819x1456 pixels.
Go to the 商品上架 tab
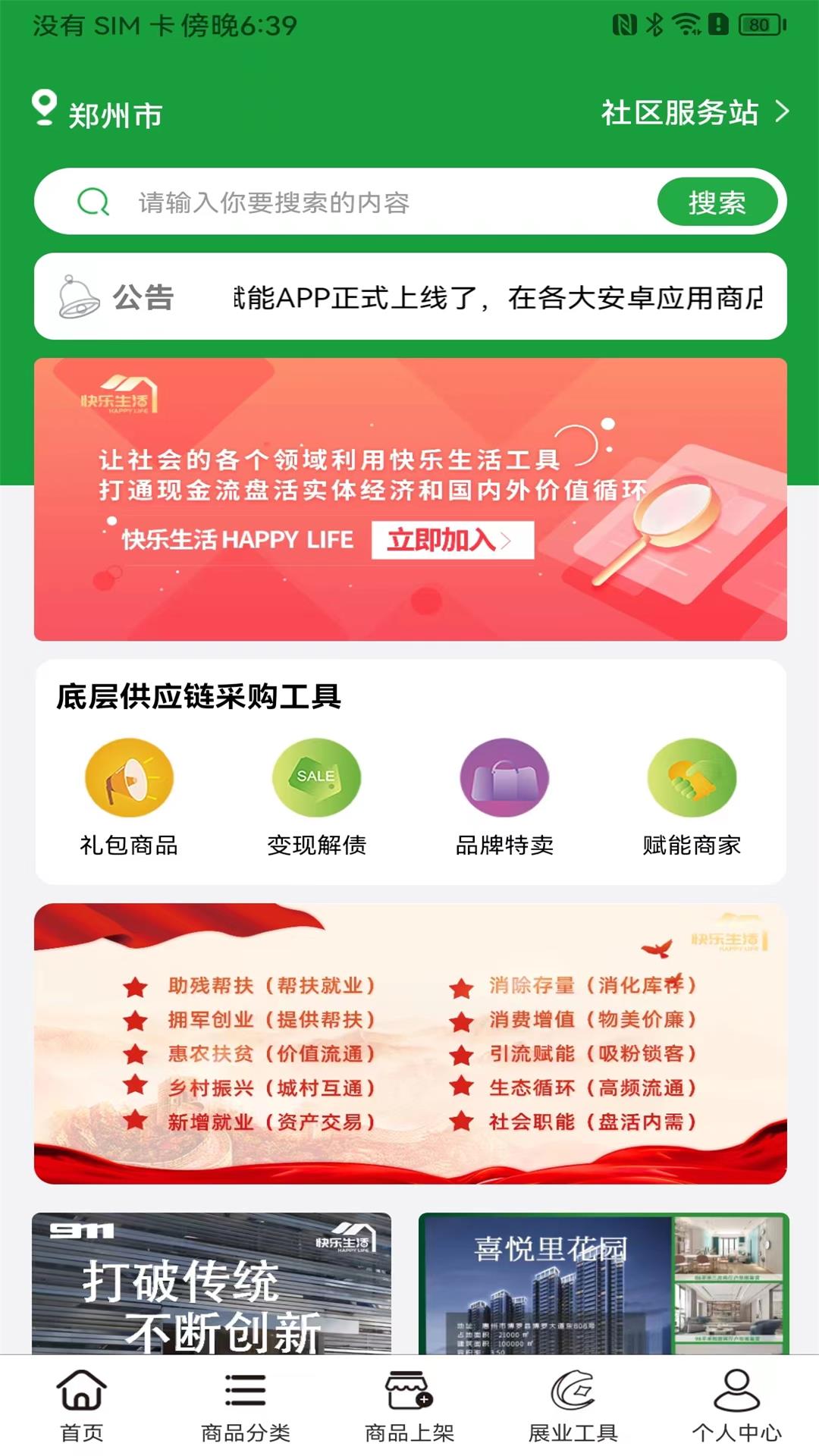click(409, 1405)
